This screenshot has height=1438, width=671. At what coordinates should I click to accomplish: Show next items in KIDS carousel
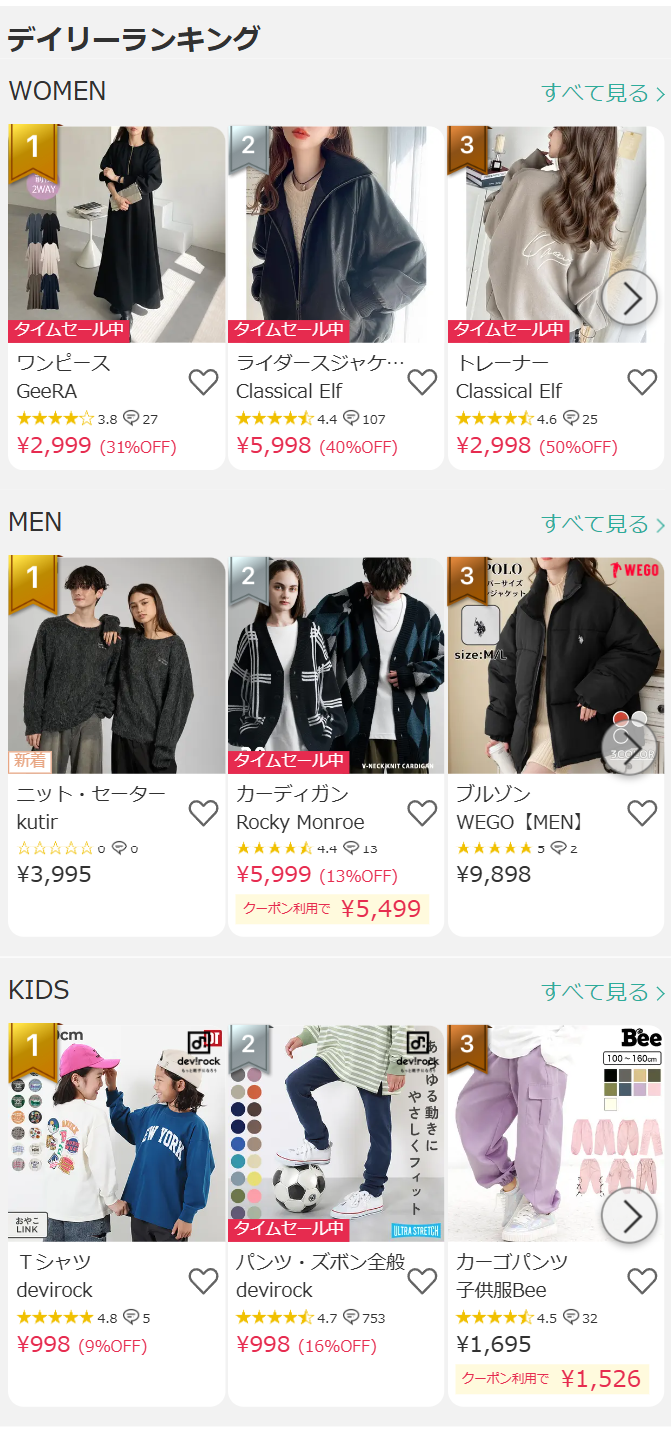629,1216
